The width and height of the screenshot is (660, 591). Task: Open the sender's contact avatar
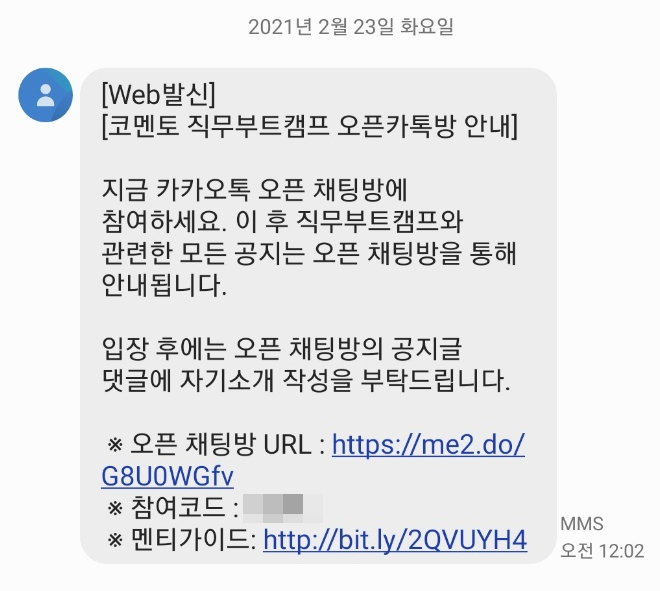(x=45, y=95)
